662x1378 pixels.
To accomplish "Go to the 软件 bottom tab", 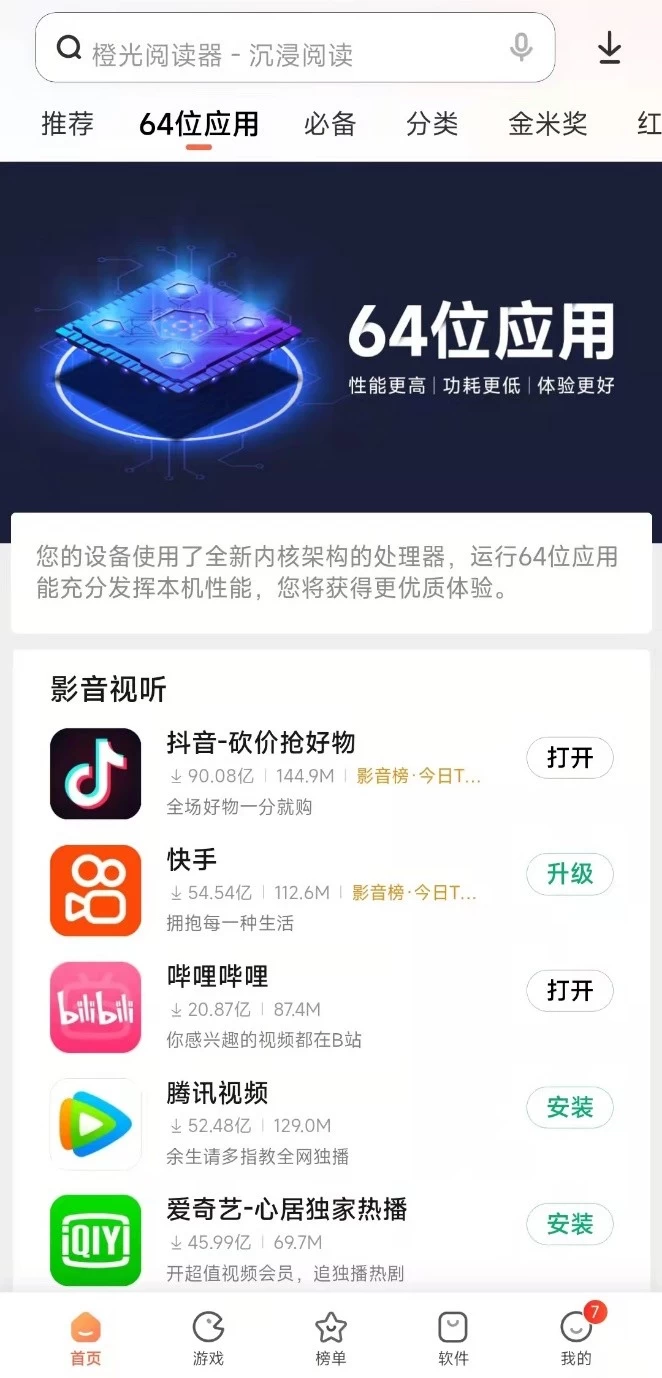I will (453, 1339).
